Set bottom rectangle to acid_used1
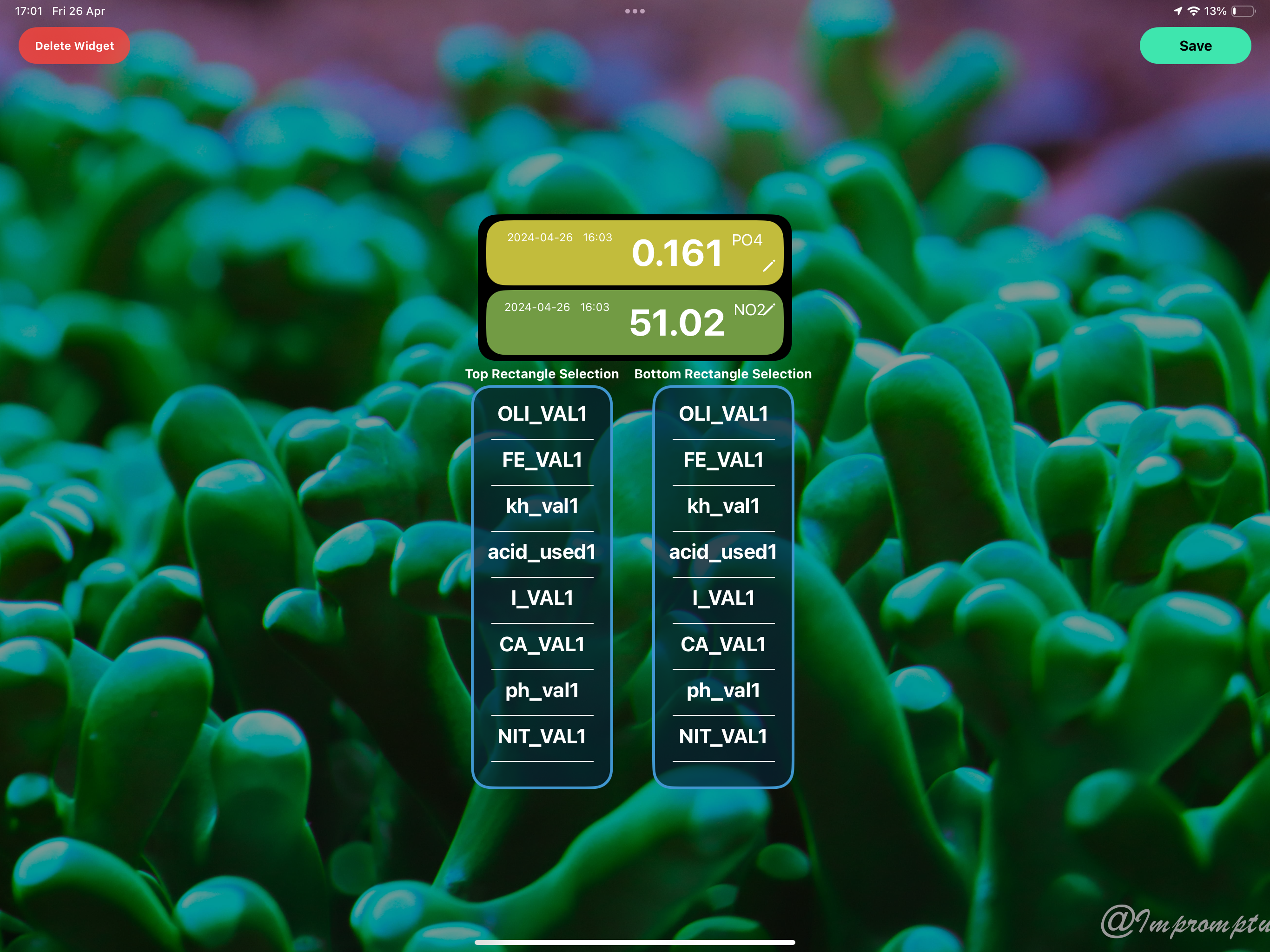Screen dimensions: 1270x952 point(723,552)
